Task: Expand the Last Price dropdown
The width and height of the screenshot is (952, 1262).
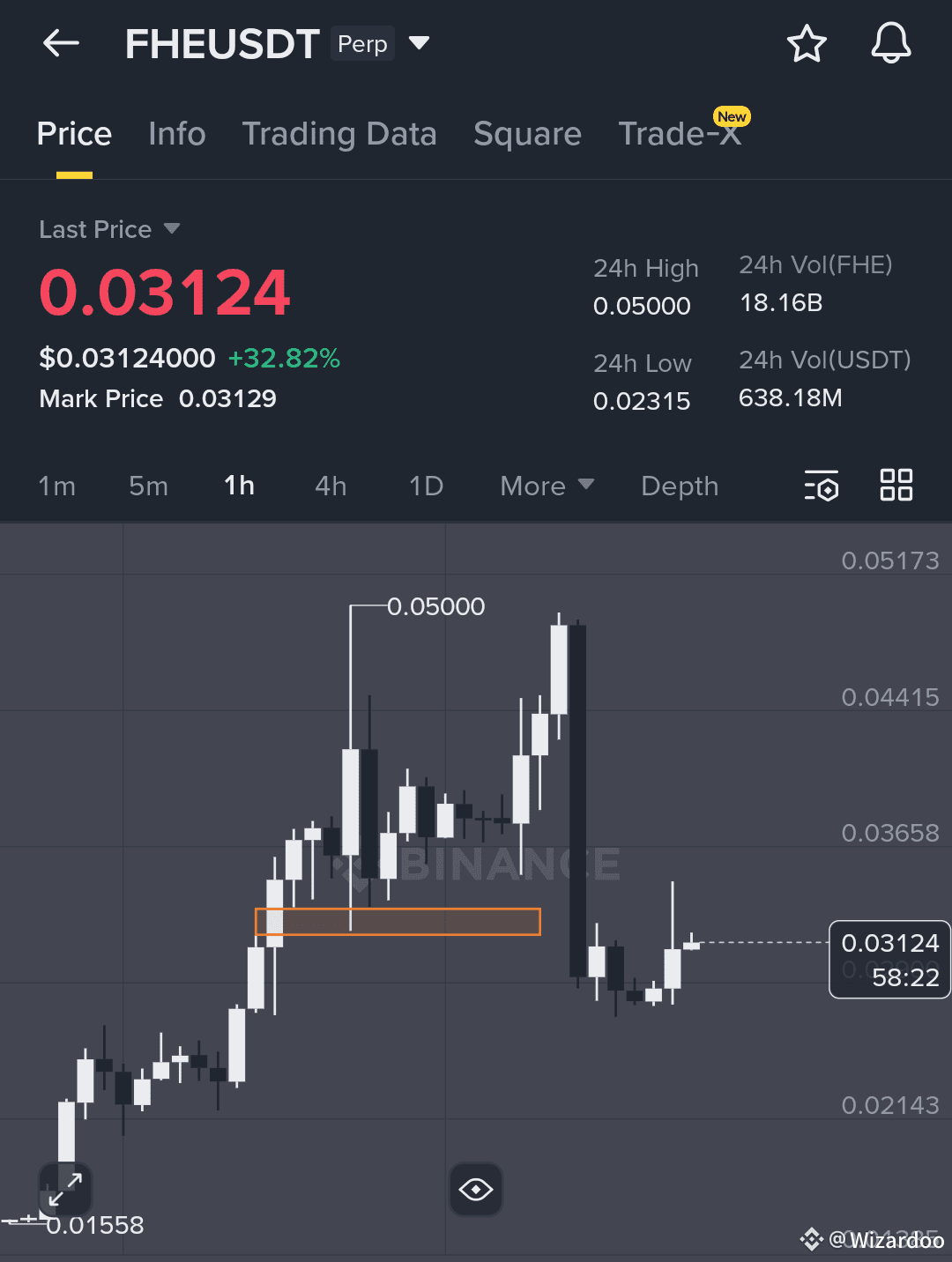Action: (171, 229)
